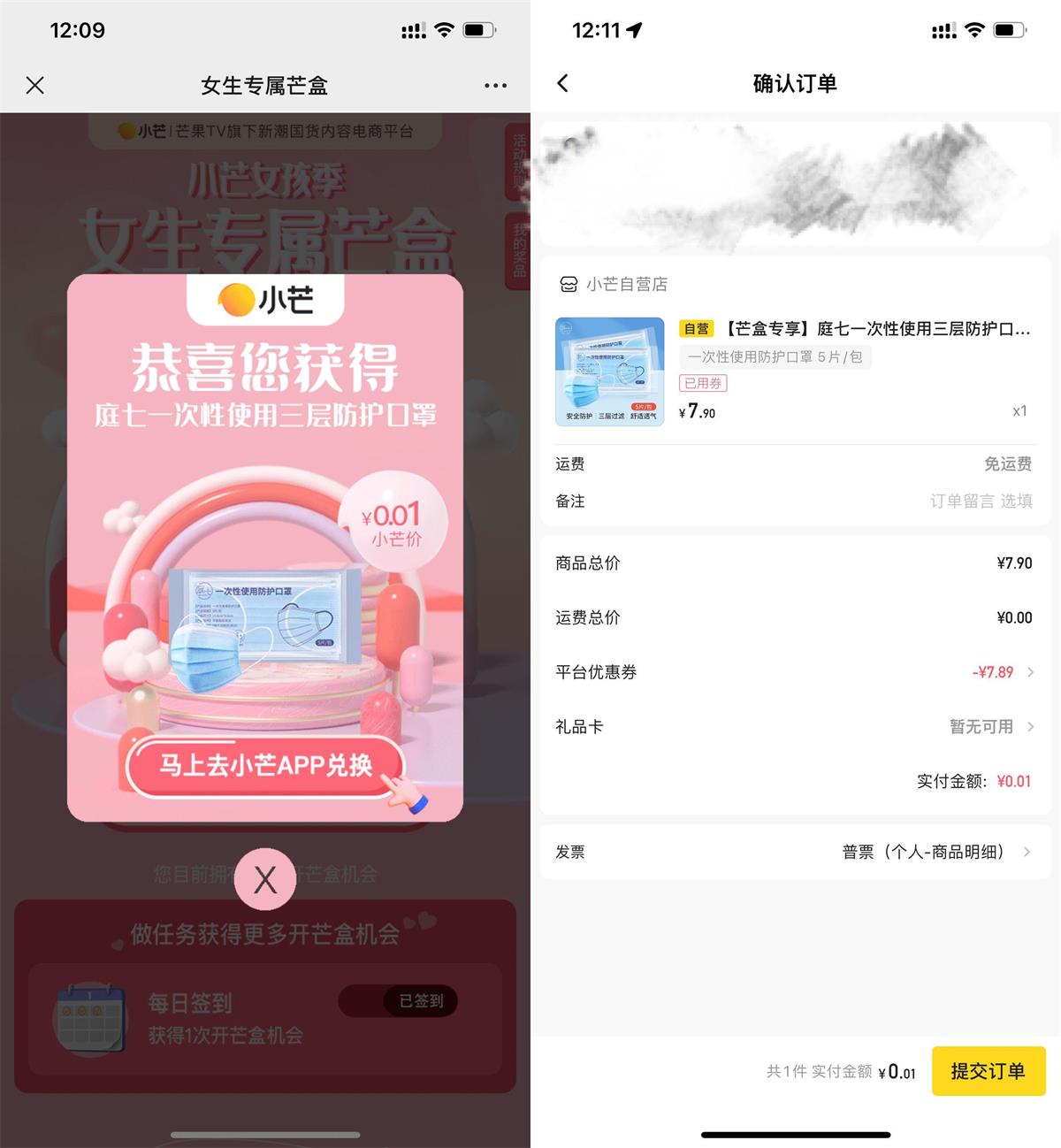Submit the order with 提交订单

coord(988,1071)
